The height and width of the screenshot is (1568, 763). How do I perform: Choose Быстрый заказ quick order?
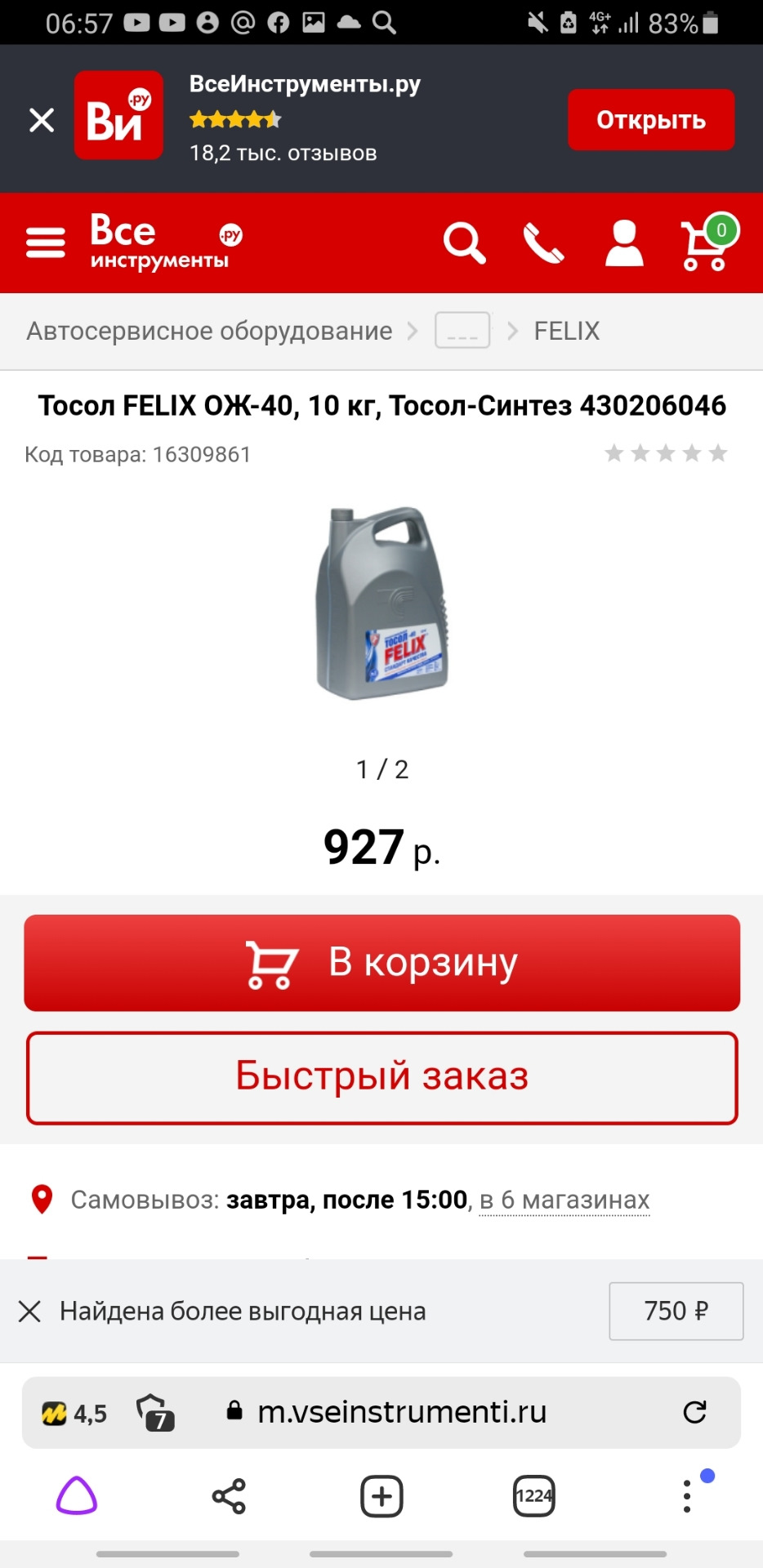click(382, 1077)
